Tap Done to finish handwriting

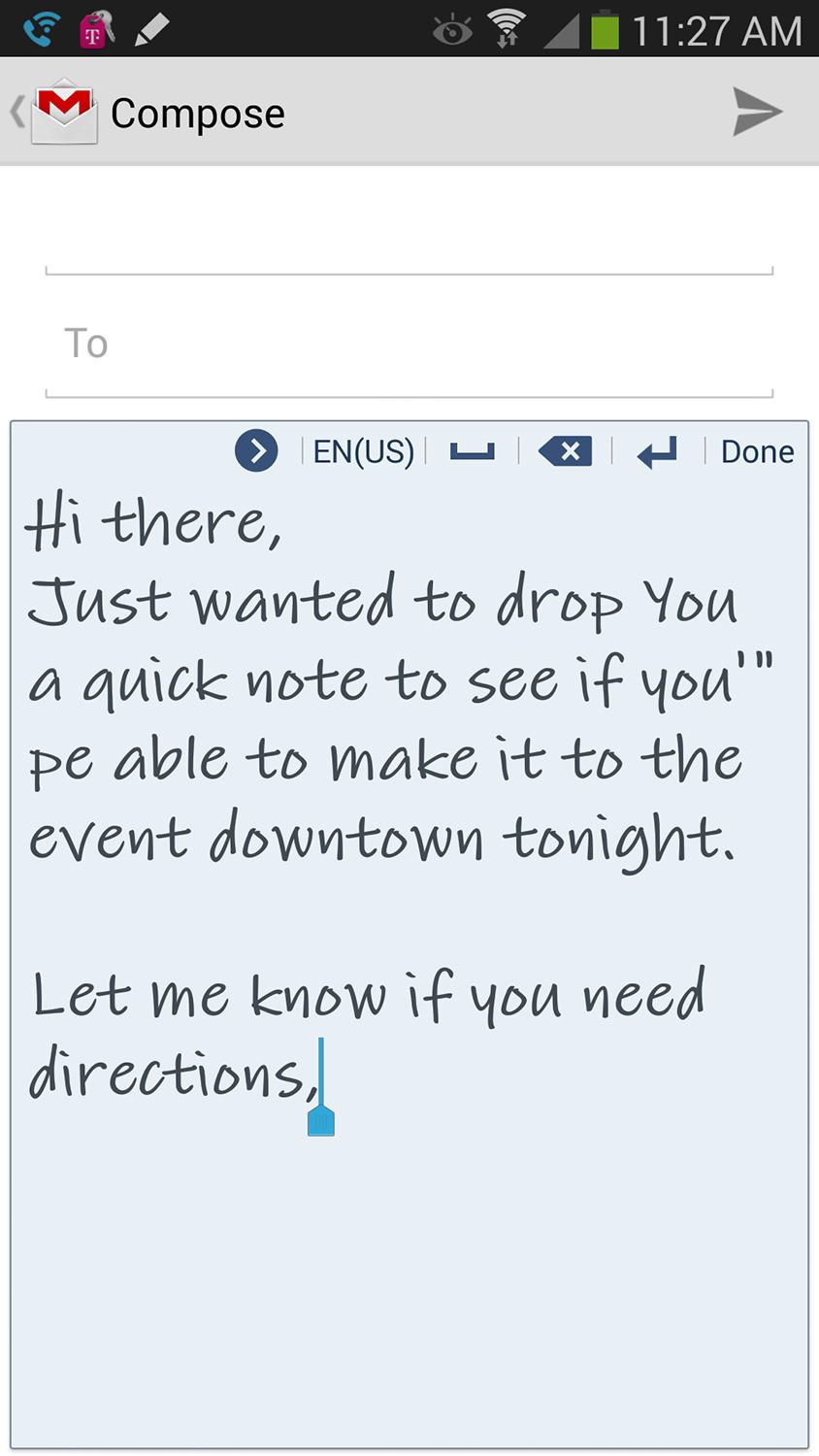[757, 451]
